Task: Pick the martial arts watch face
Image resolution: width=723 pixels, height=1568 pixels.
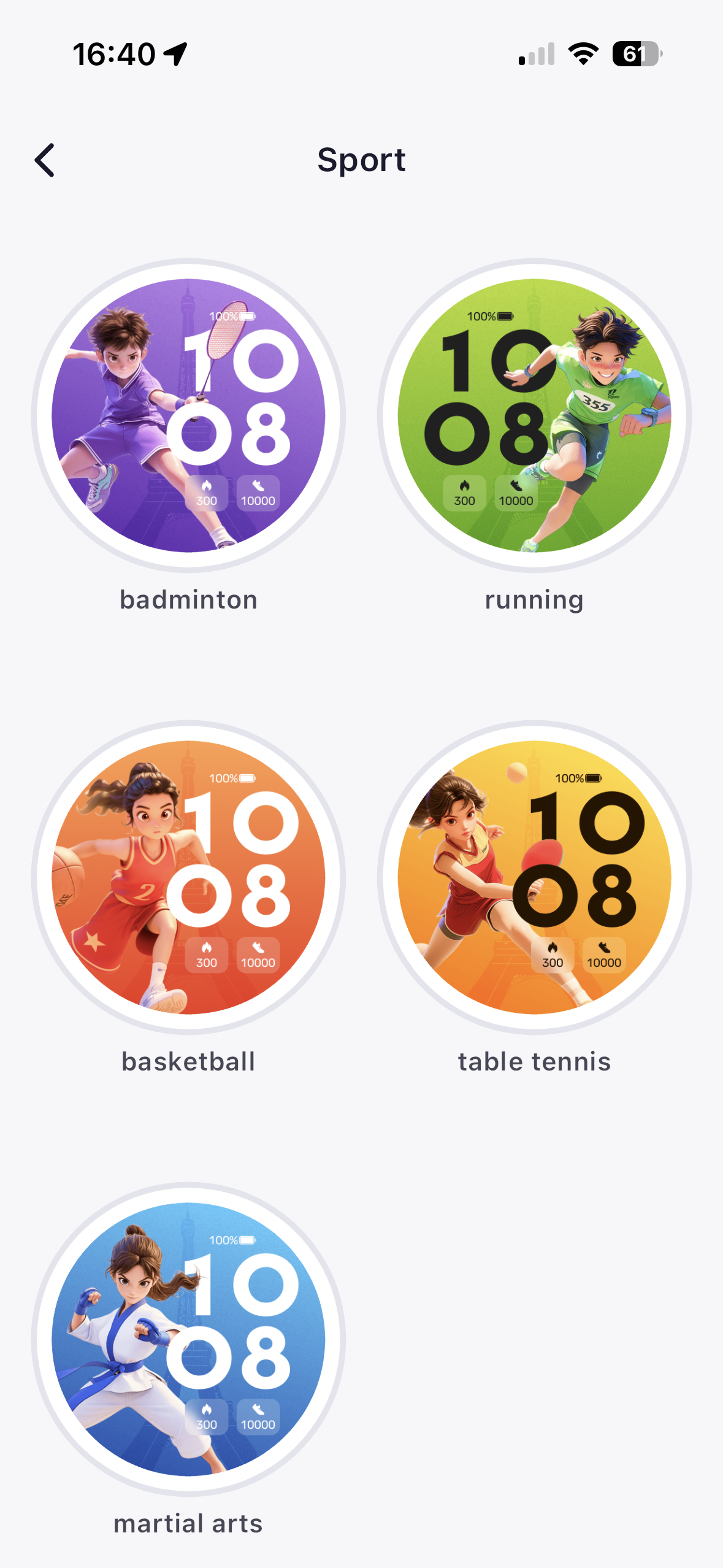Action: [x=188, y=1339]
